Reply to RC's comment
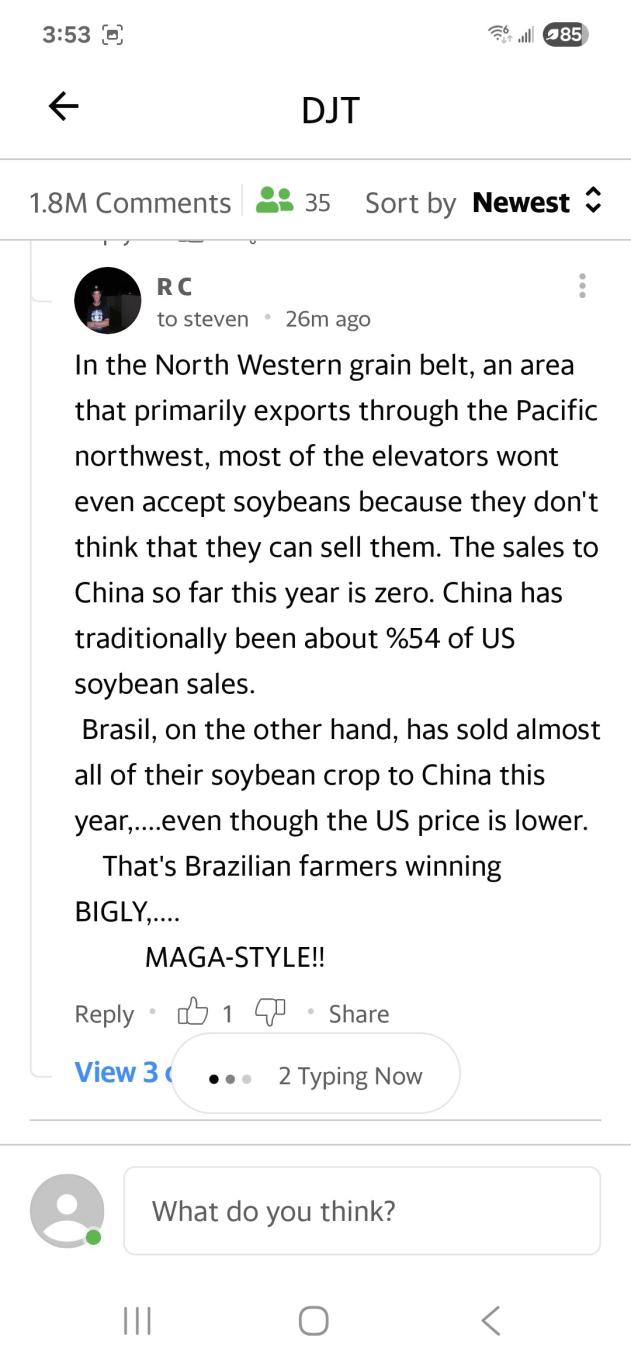This screenshot has height=1367, width=631. click(103, 1013)
